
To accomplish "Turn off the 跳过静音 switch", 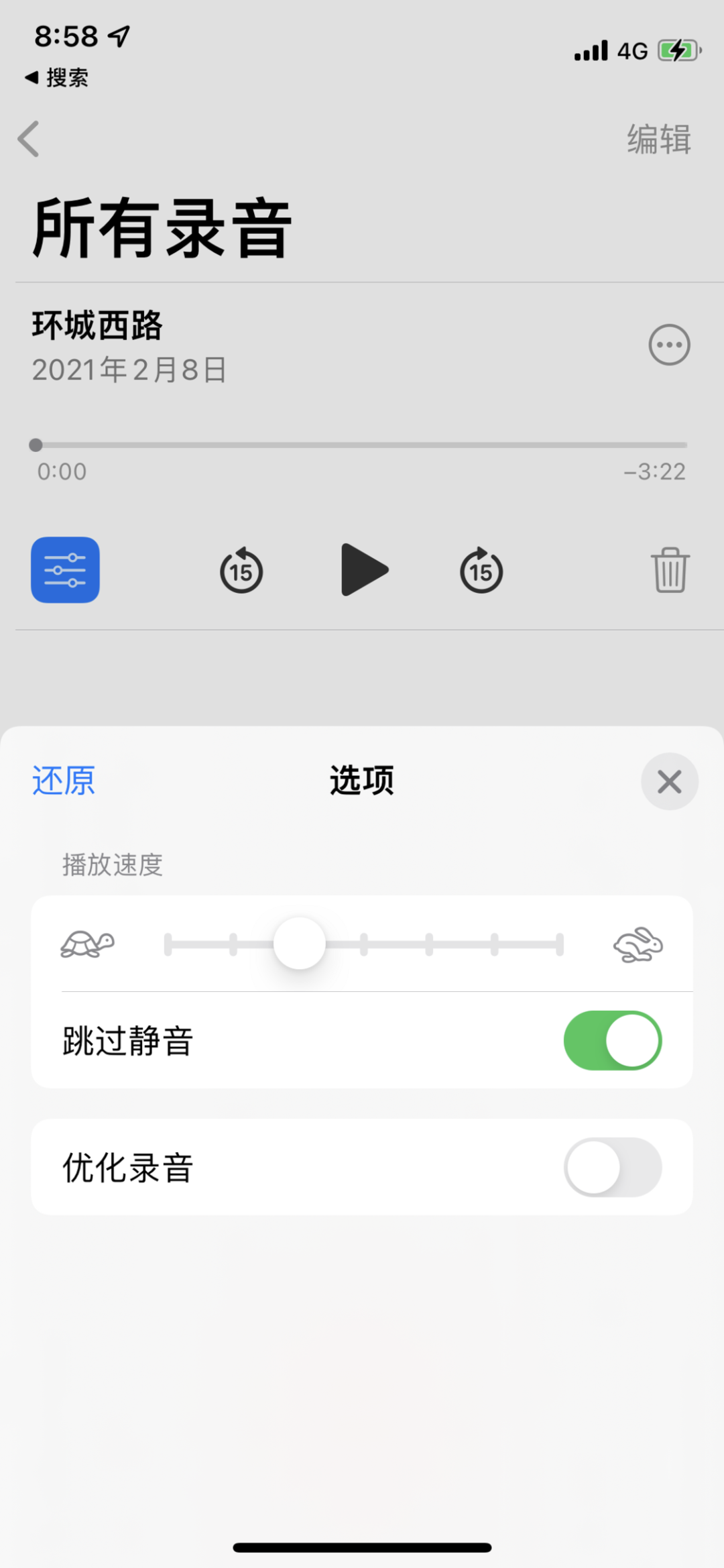I will pyautogui.click(x=613, y=1040).
